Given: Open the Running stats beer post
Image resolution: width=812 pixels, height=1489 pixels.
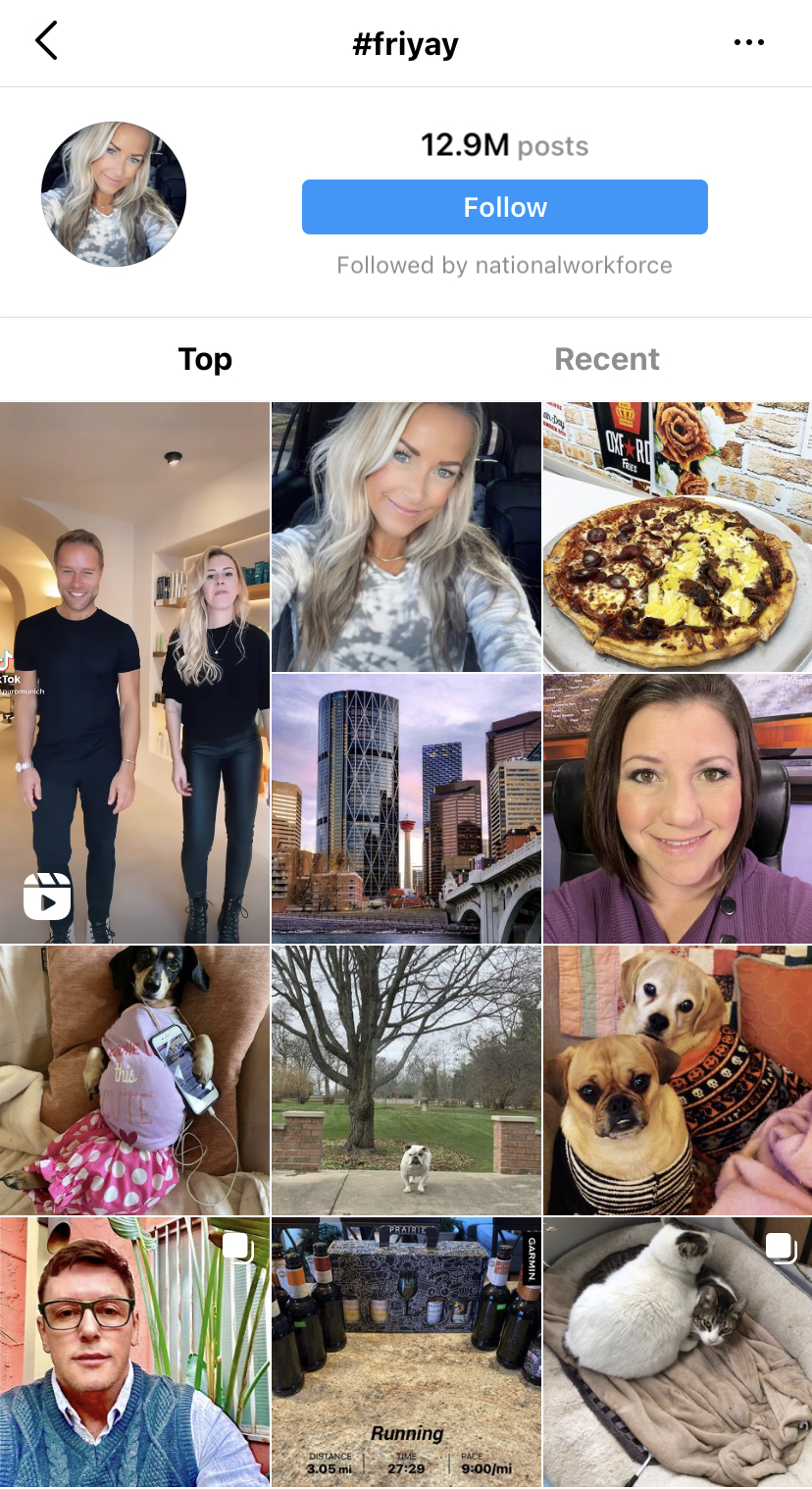Looking at the screenshot, I should [405, 1352].
